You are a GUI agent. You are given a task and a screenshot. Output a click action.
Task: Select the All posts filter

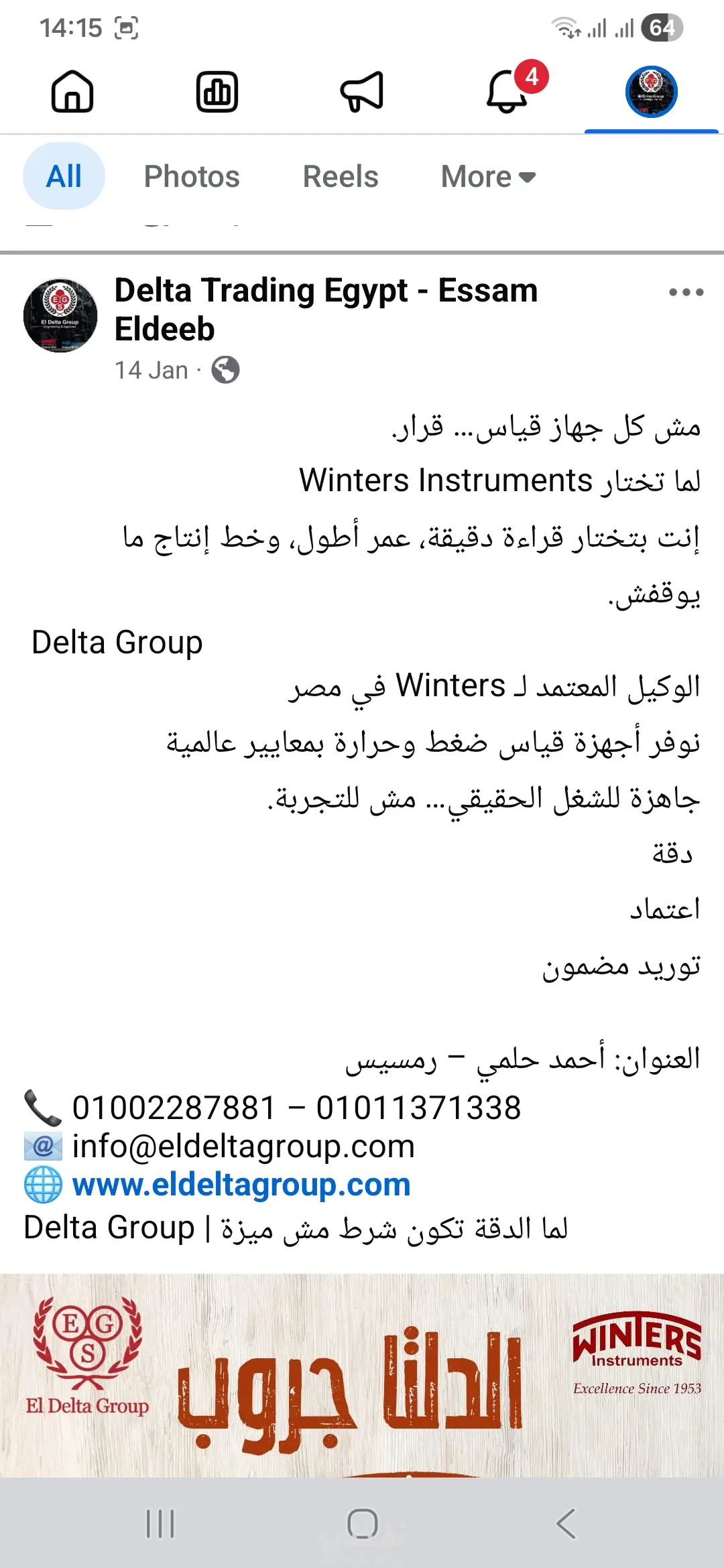click(64, 176)
